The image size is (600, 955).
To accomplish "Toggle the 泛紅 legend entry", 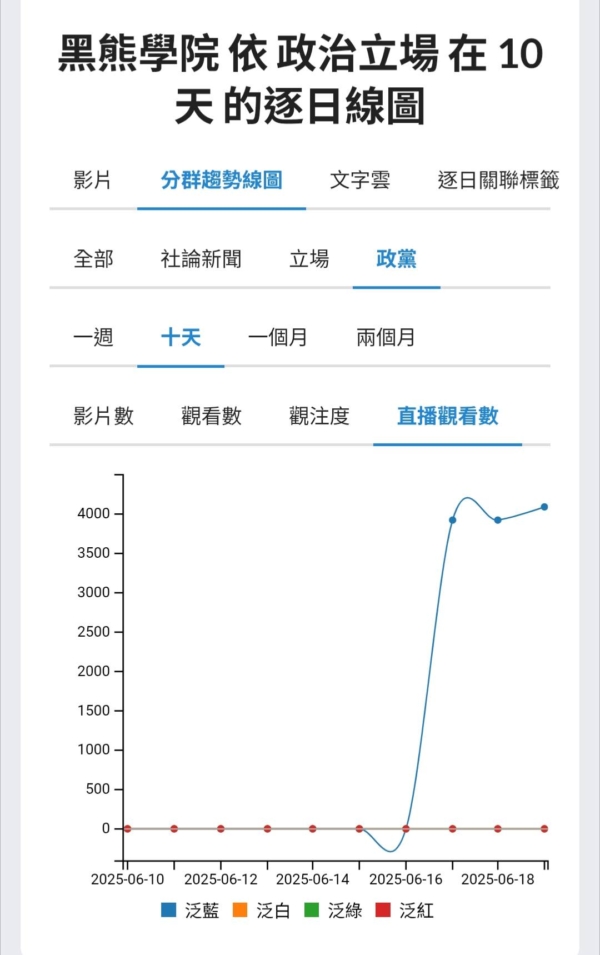I will tap(403, 911).
